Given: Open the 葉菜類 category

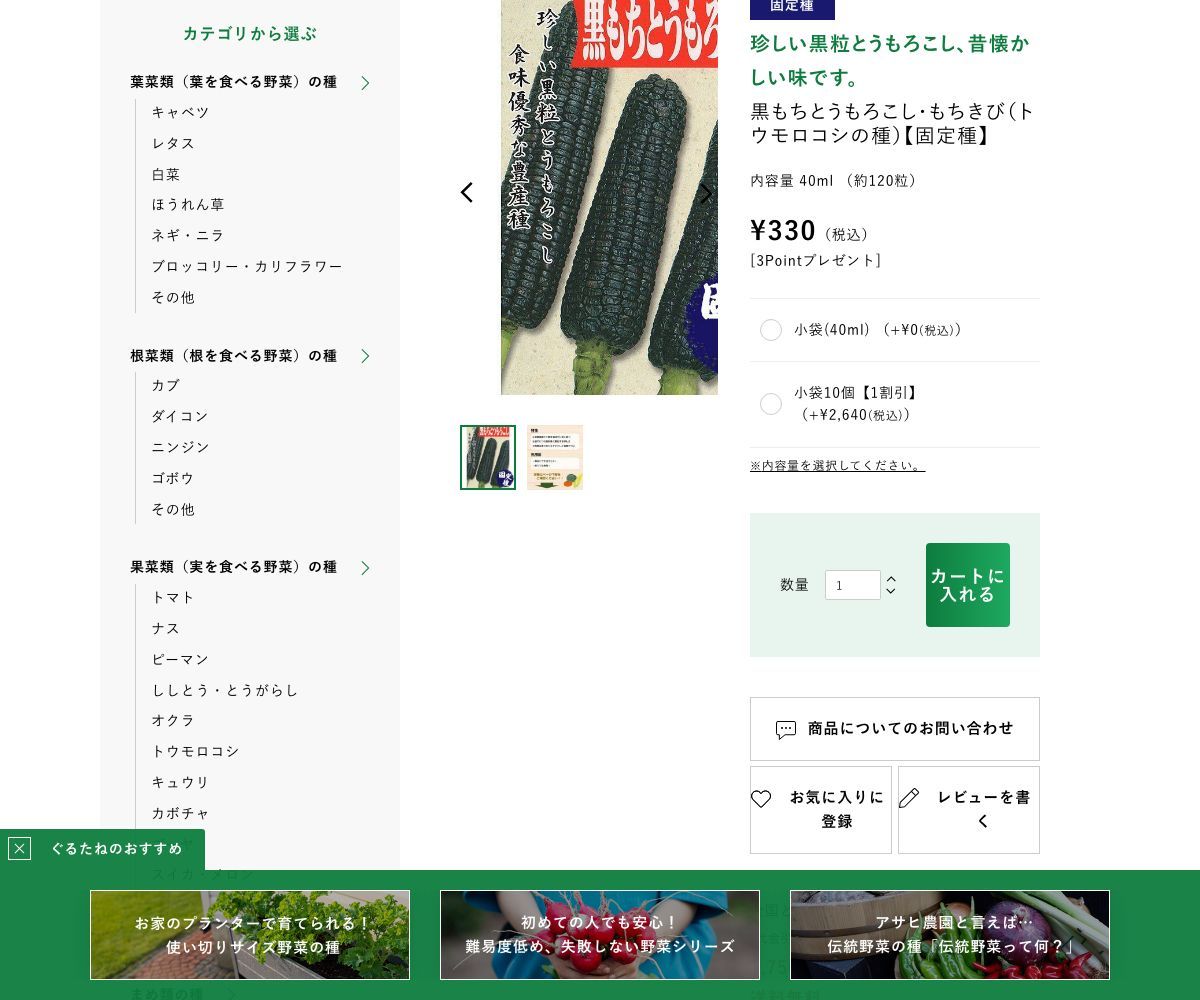Looking at the screenshot, I should point(234,82).
